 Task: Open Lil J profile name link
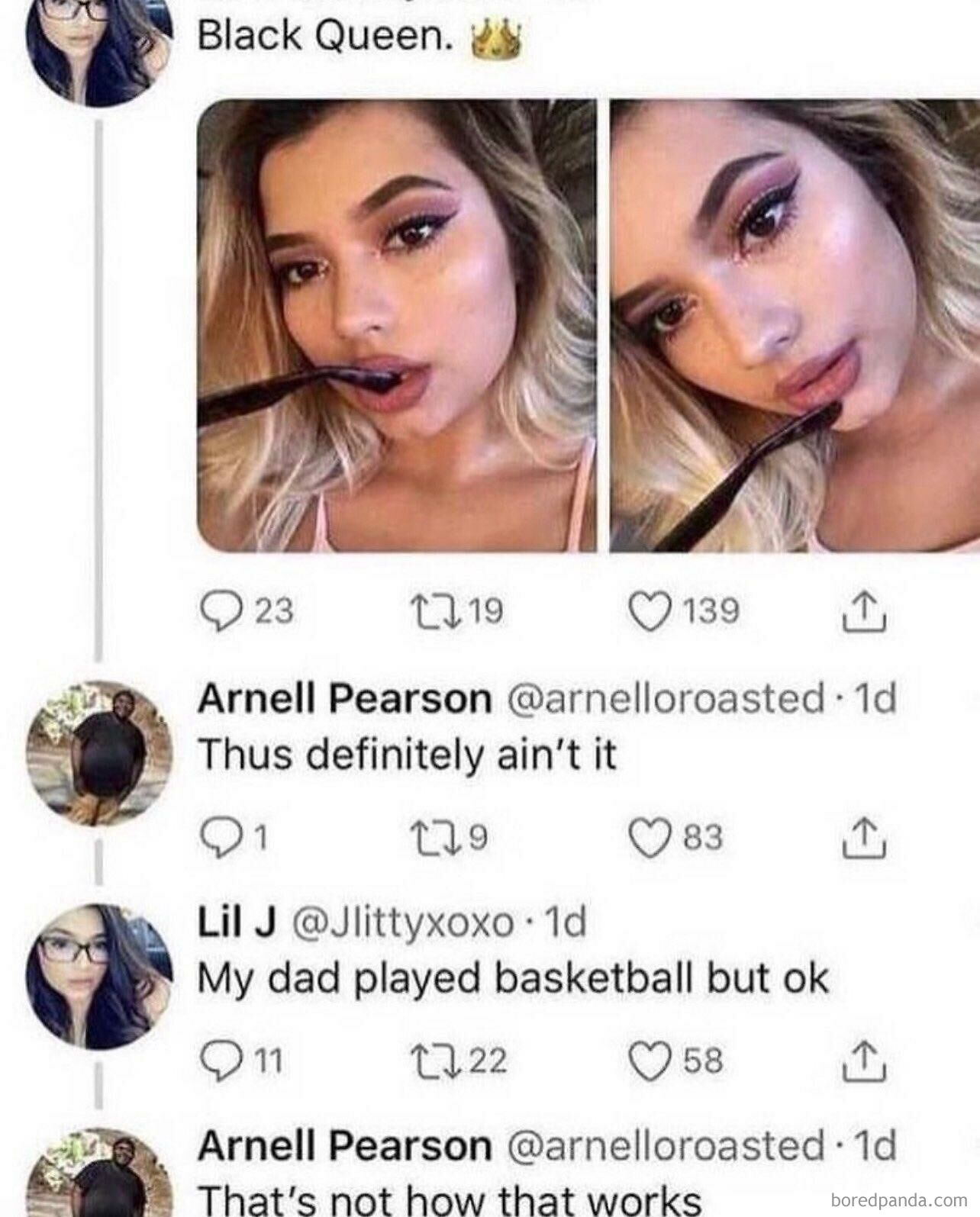tap(236, 923)
